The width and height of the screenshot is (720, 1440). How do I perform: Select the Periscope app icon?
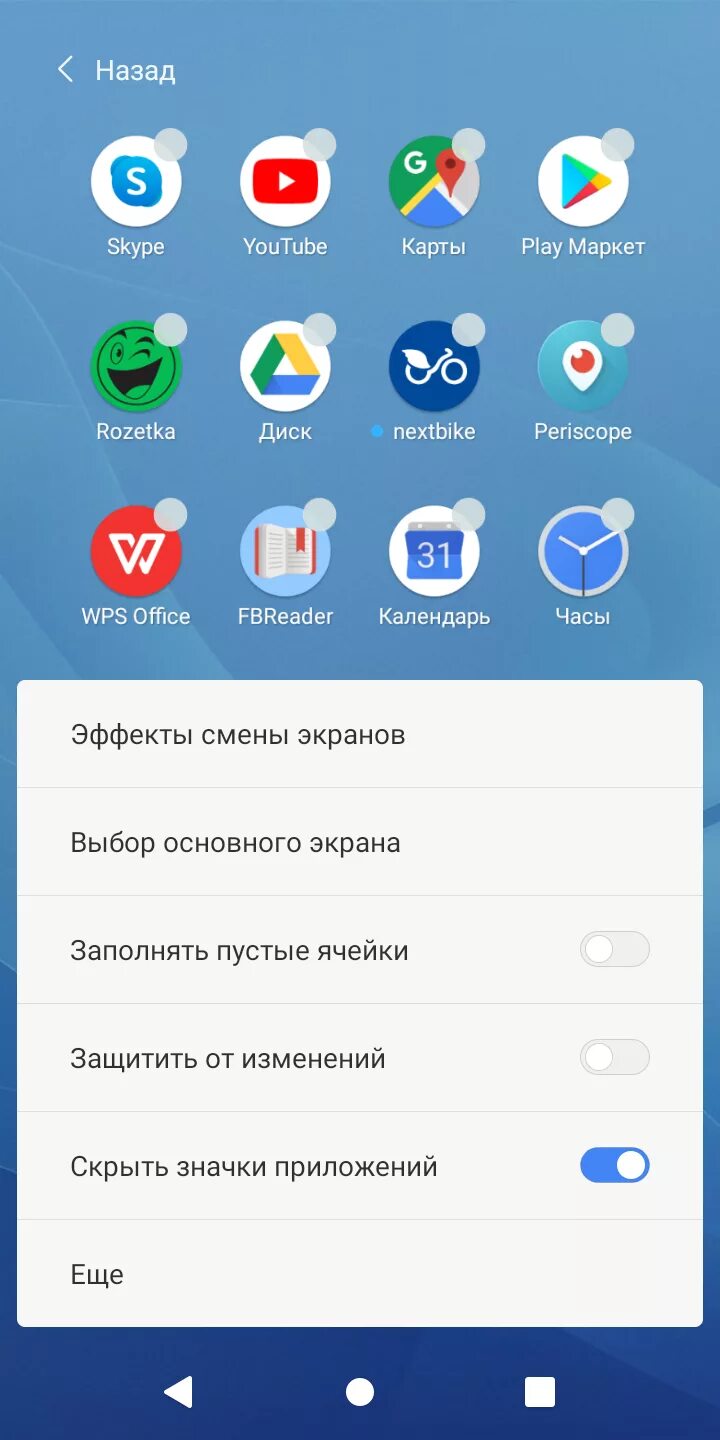[583, 366]
